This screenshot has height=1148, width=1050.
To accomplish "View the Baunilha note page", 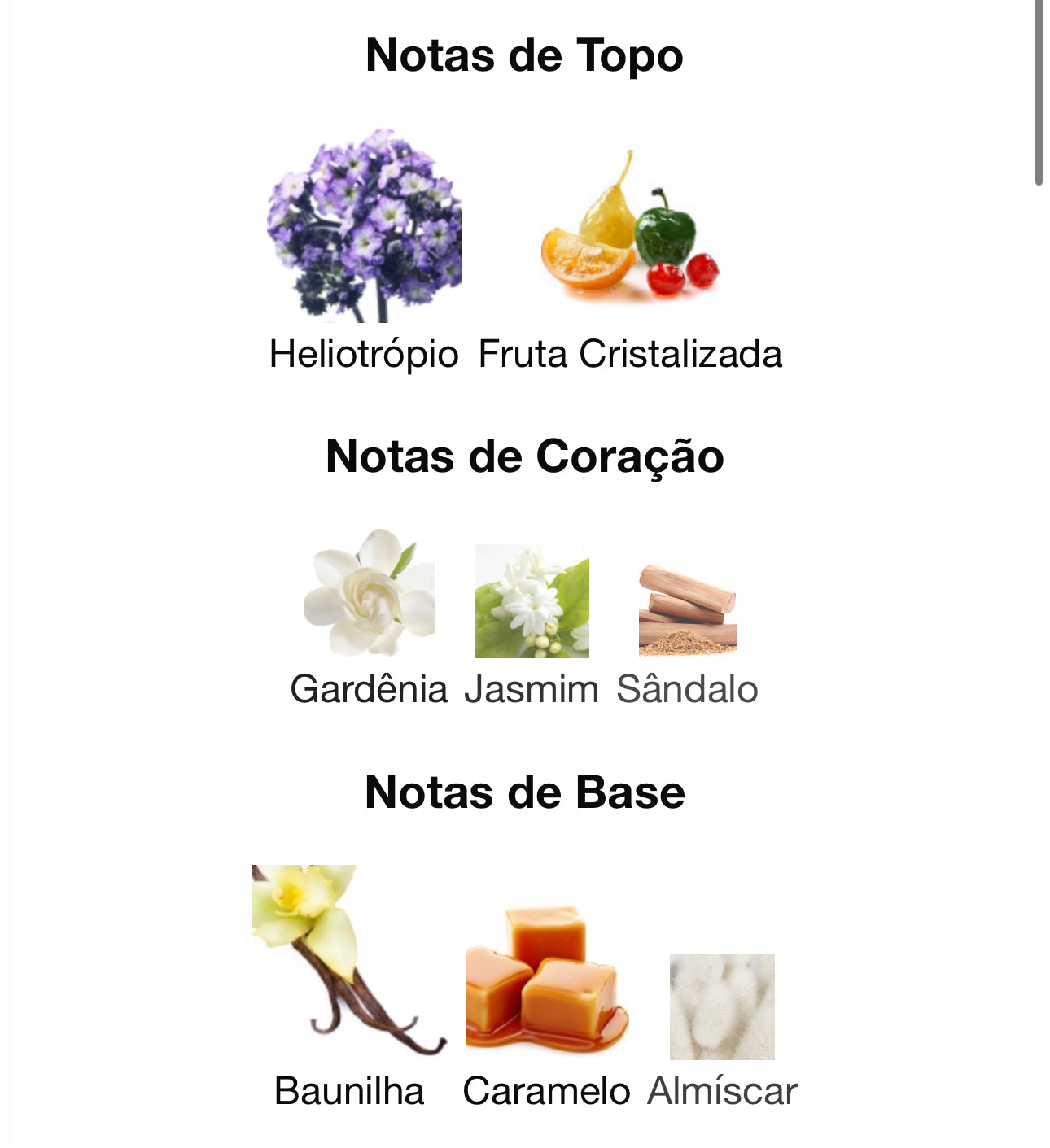I will click(x=349, y=960).
